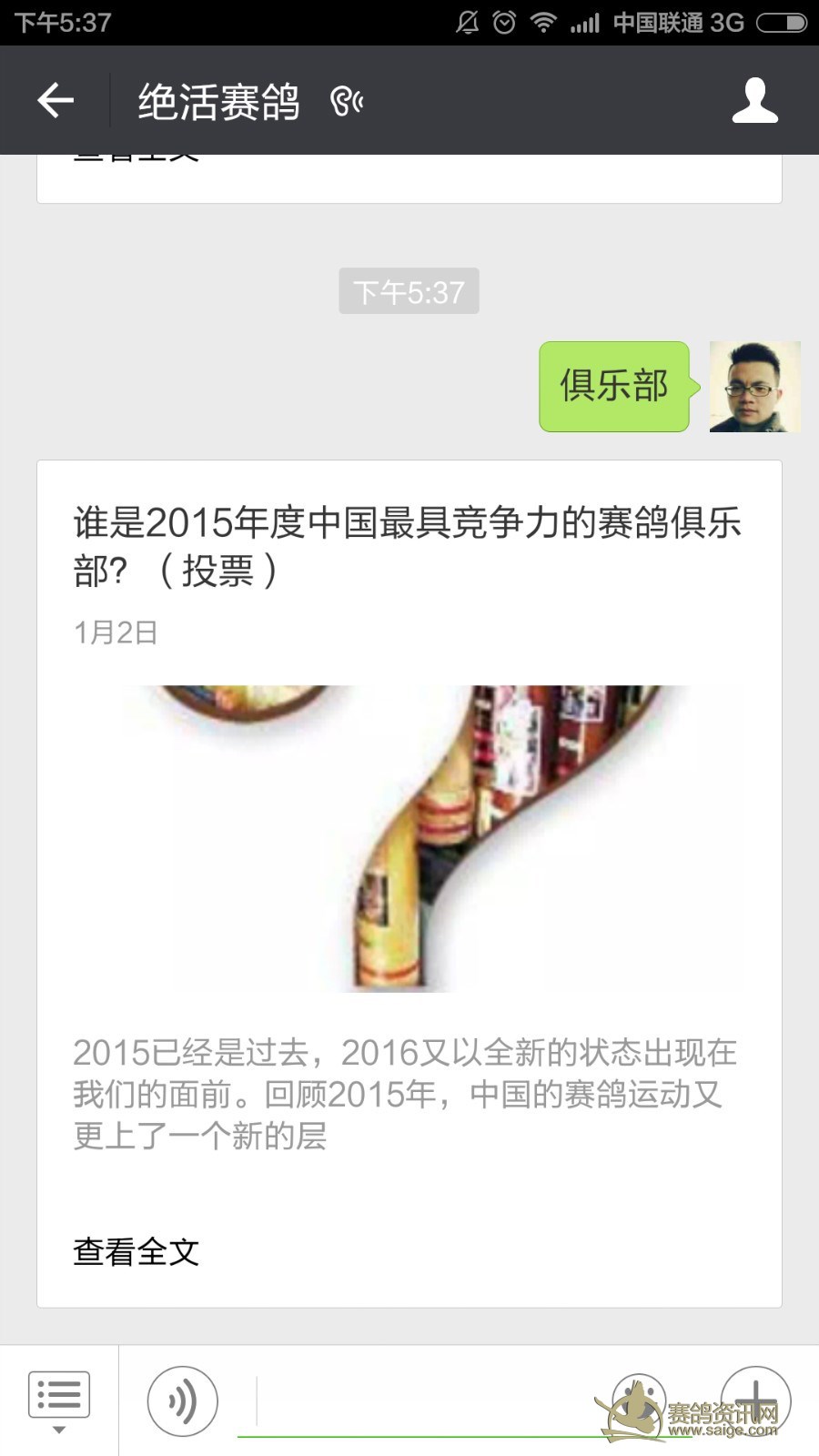Open the 绝活赛鸽 account profile icon
This screenshot has width=819, height=1456.
[x=754, y=100]
